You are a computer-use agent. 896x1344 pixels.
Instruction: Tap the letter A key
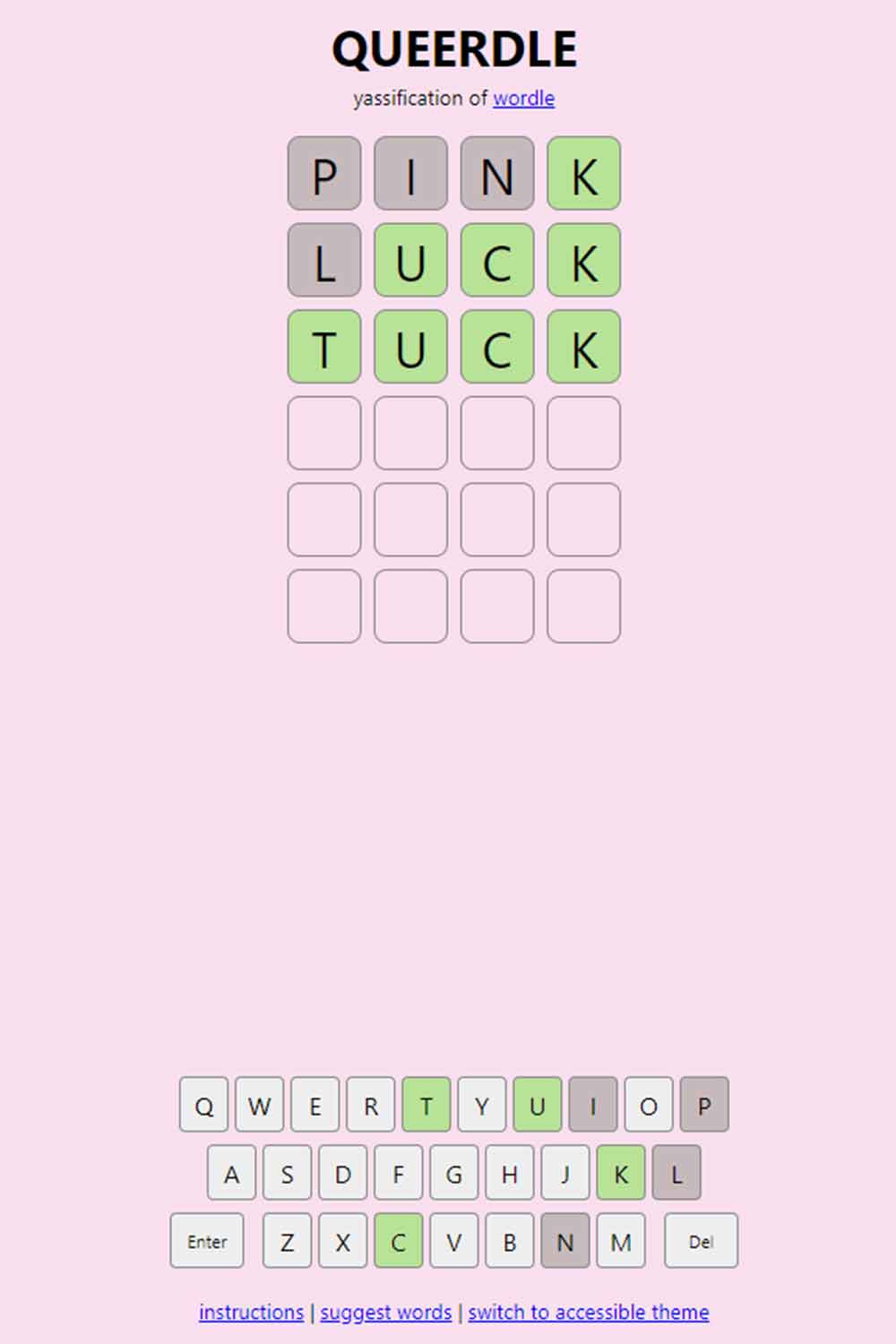232,1173
